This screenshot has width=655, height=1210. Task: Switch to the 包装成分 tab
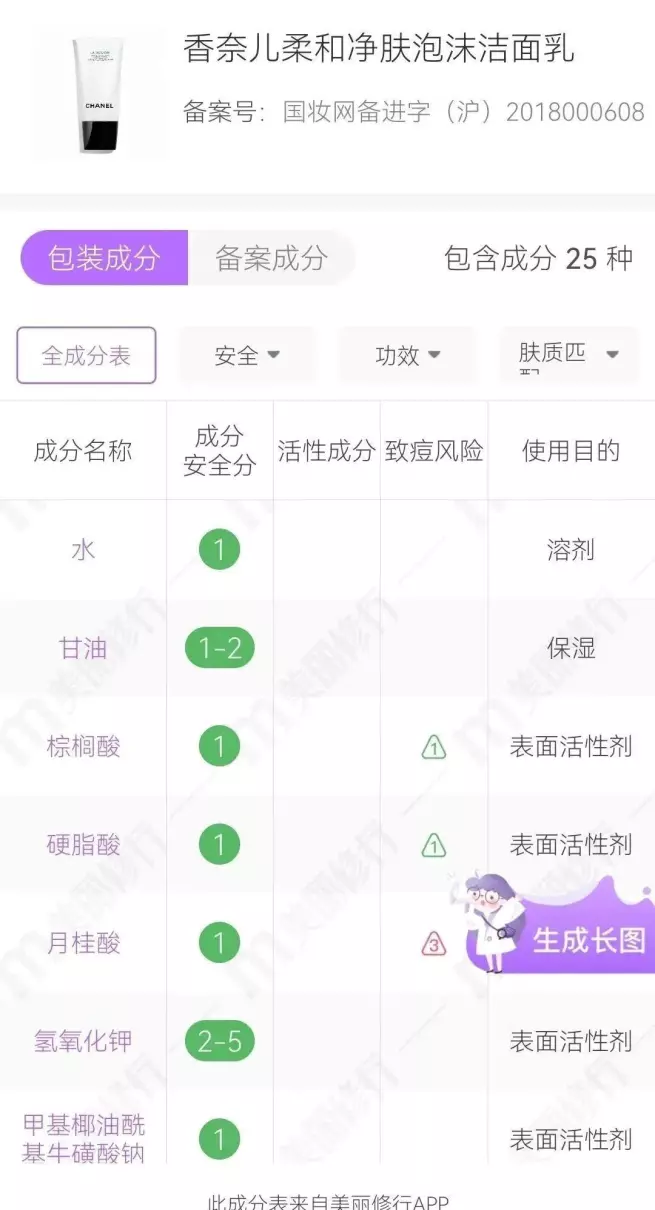(x=104, y=258)
